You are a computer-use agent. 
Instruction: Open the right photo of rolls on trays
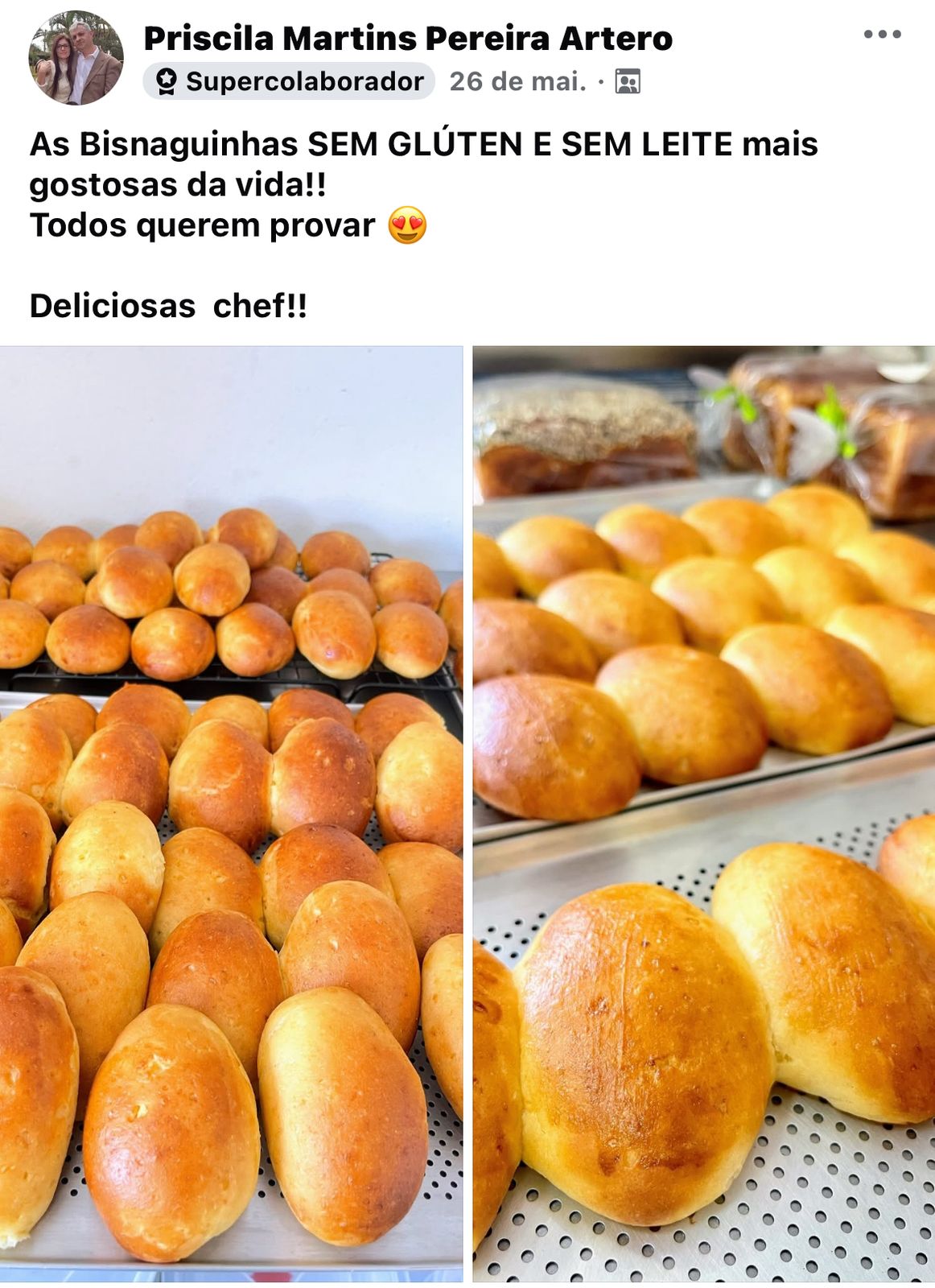703,813
